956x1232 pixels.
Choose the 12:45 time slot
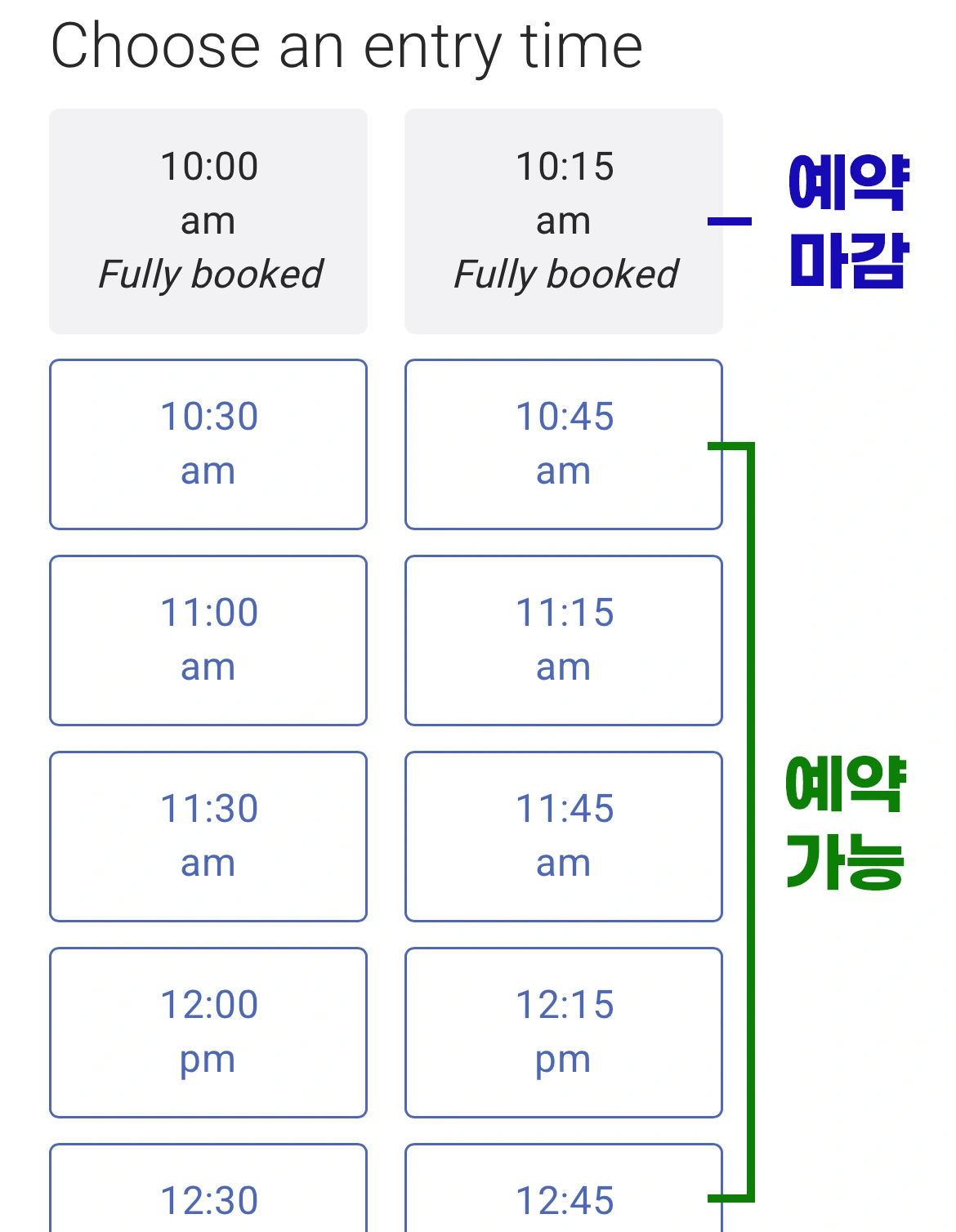tap(564, 1194)
